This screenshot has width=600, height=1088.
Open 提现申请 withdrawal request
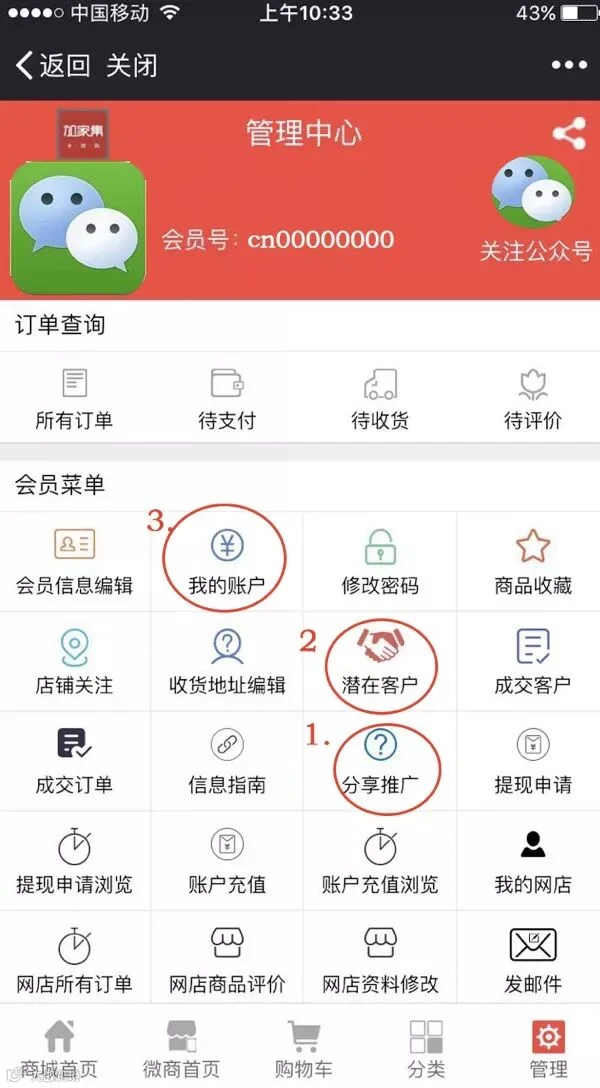pyautogui.click(x=533, y=762)
